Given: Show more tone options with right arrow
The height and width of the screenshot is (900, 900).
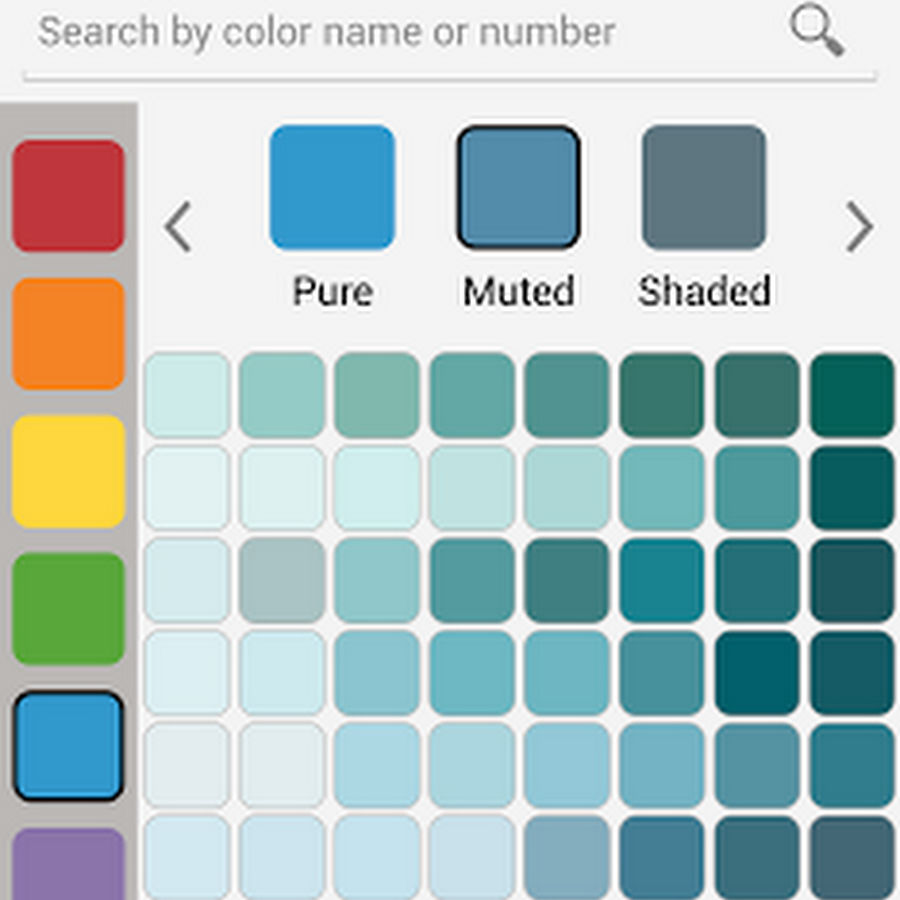Looking at the screenshot, I should (859, 228).
